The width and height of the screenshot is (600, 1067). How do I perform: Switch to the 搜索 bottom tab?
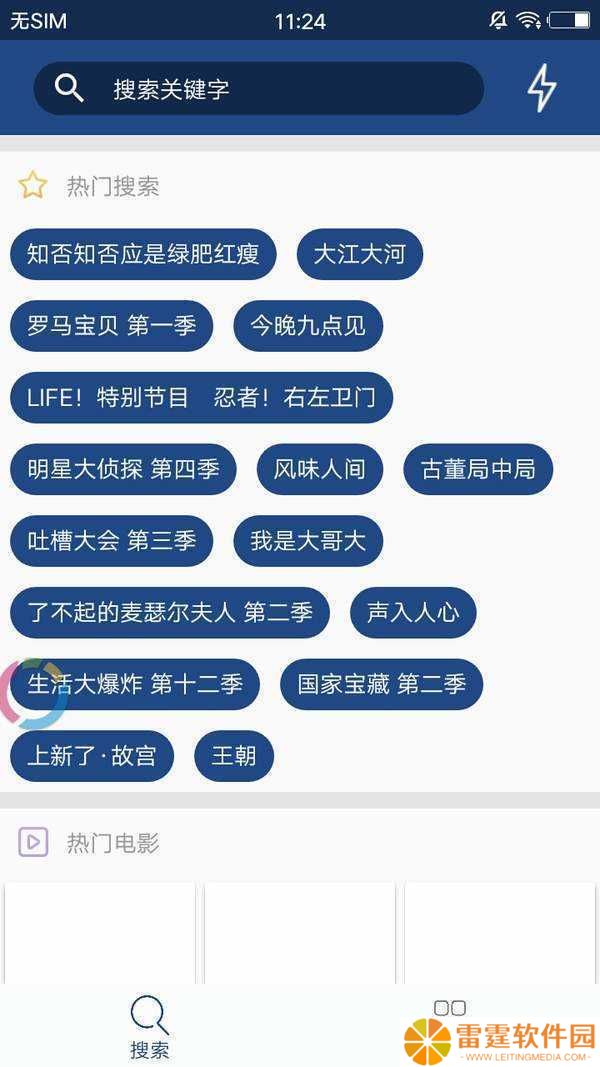tap(150, 1026)
